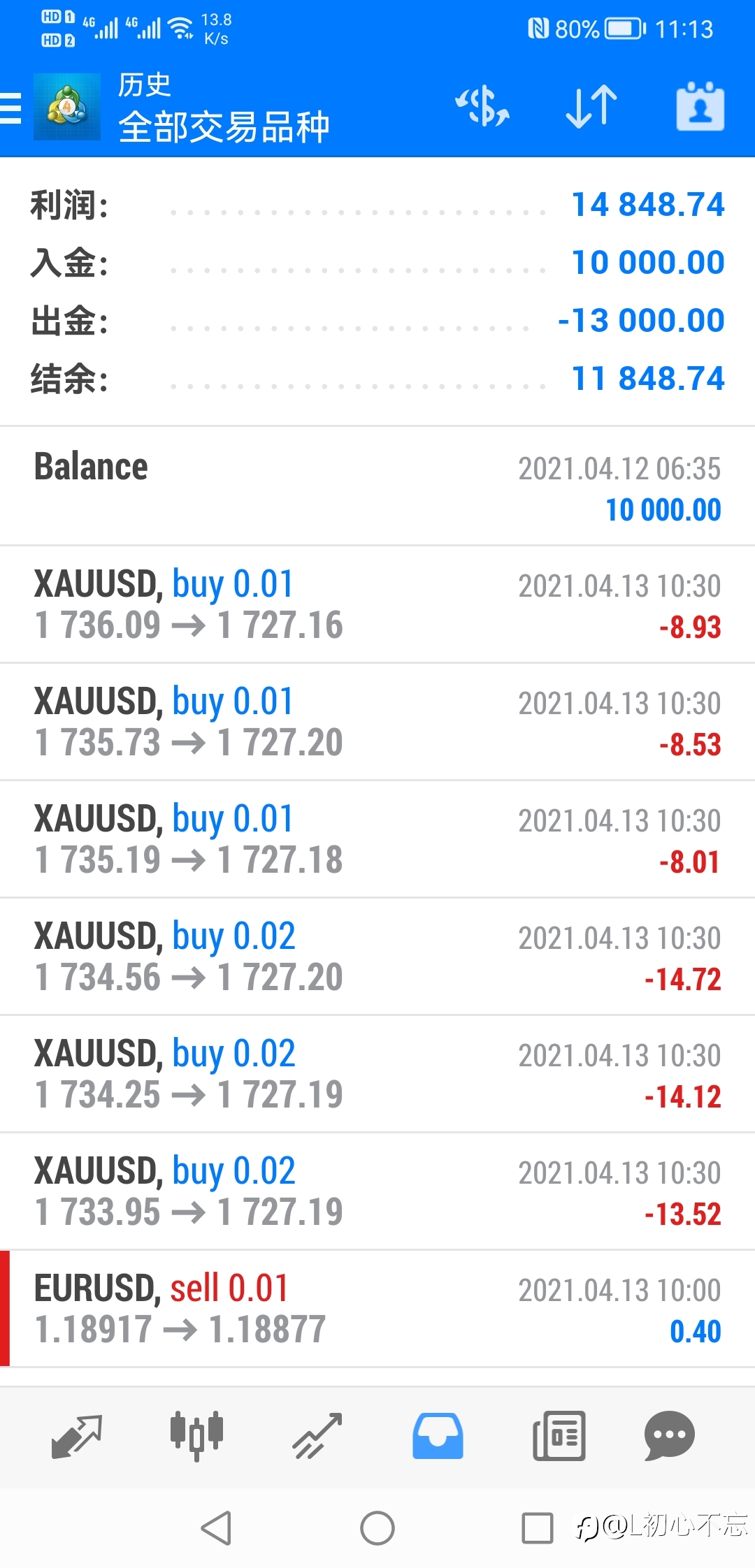
Task: Open the hamburger drawer menu
Action: point(11,108)
